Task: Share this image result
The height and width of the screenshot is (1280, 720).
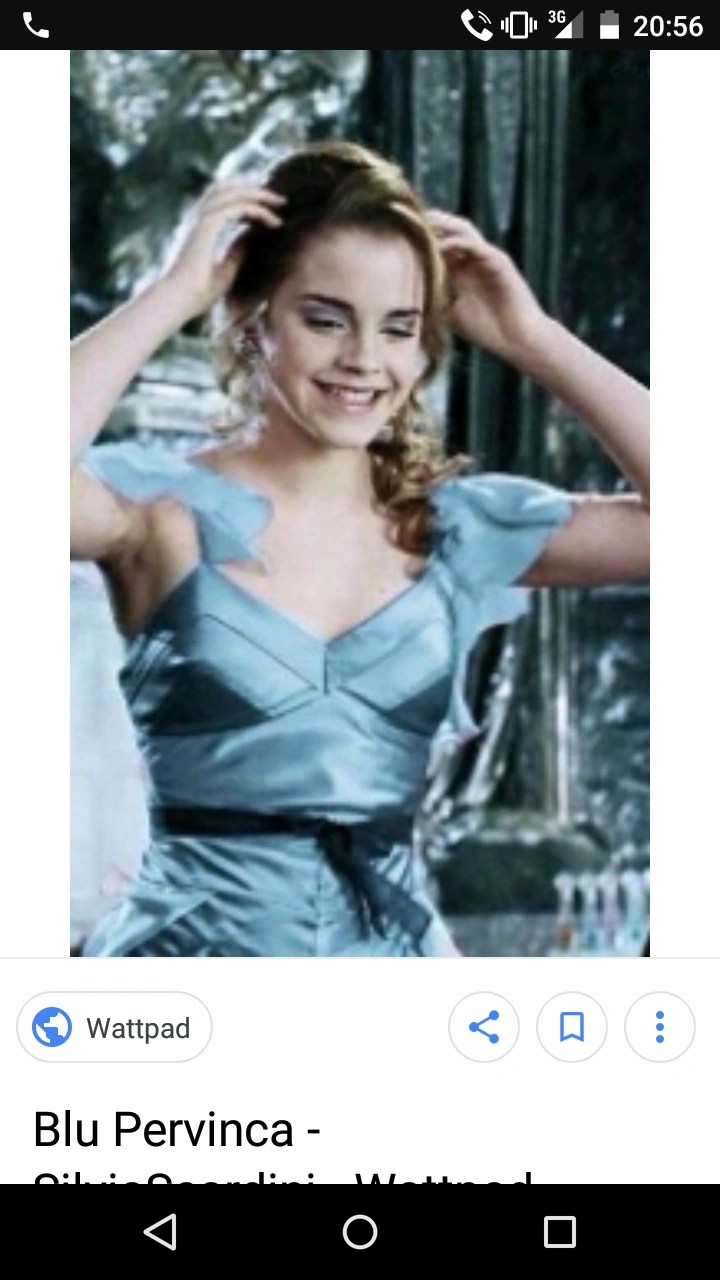Action: click(x=484, y=1027)
